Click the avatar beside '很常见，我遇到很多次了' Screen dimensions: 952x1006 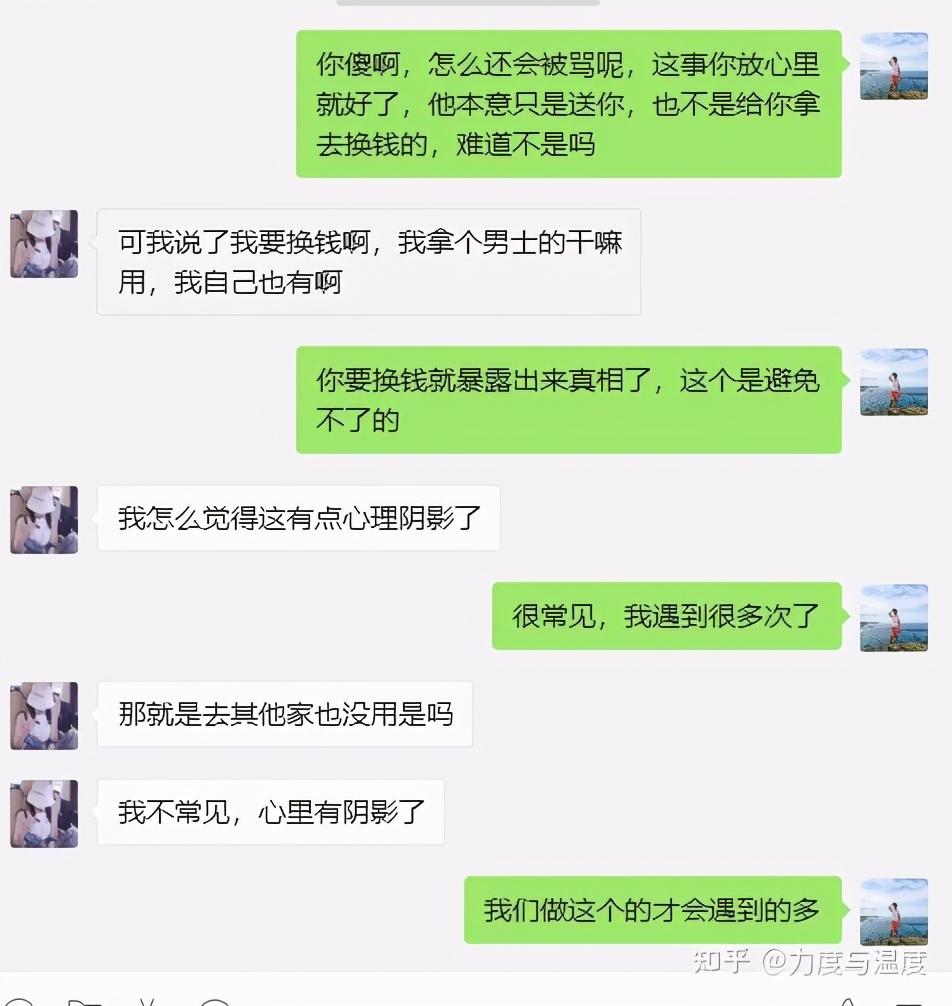pyautogui.click(x=893, y=617)
